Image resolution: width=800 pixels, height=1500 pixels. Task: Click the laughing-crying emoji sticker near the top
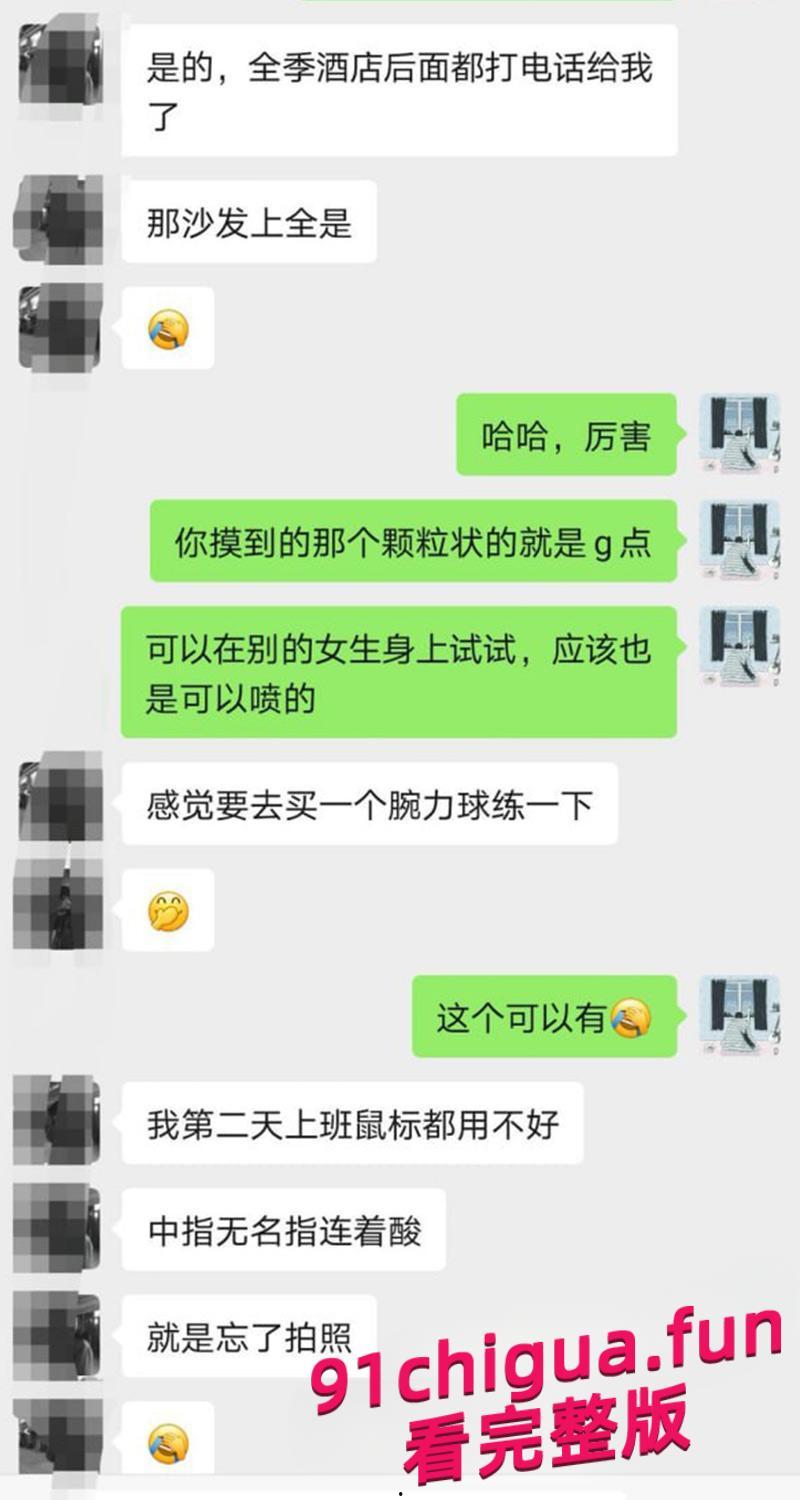coord(168,330)
